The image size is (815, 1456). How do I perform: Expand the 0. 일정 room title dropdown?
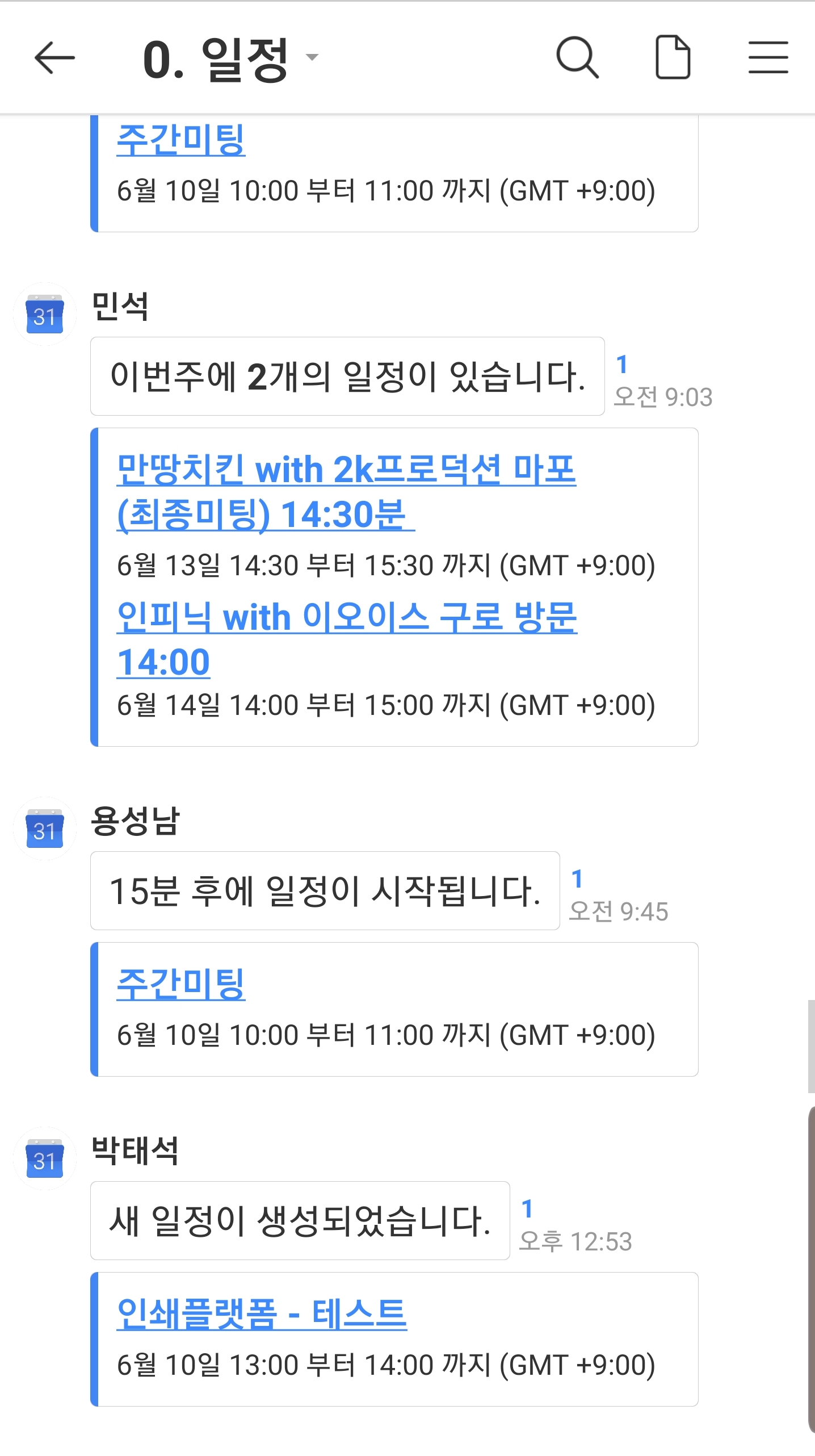pos(312,57)
